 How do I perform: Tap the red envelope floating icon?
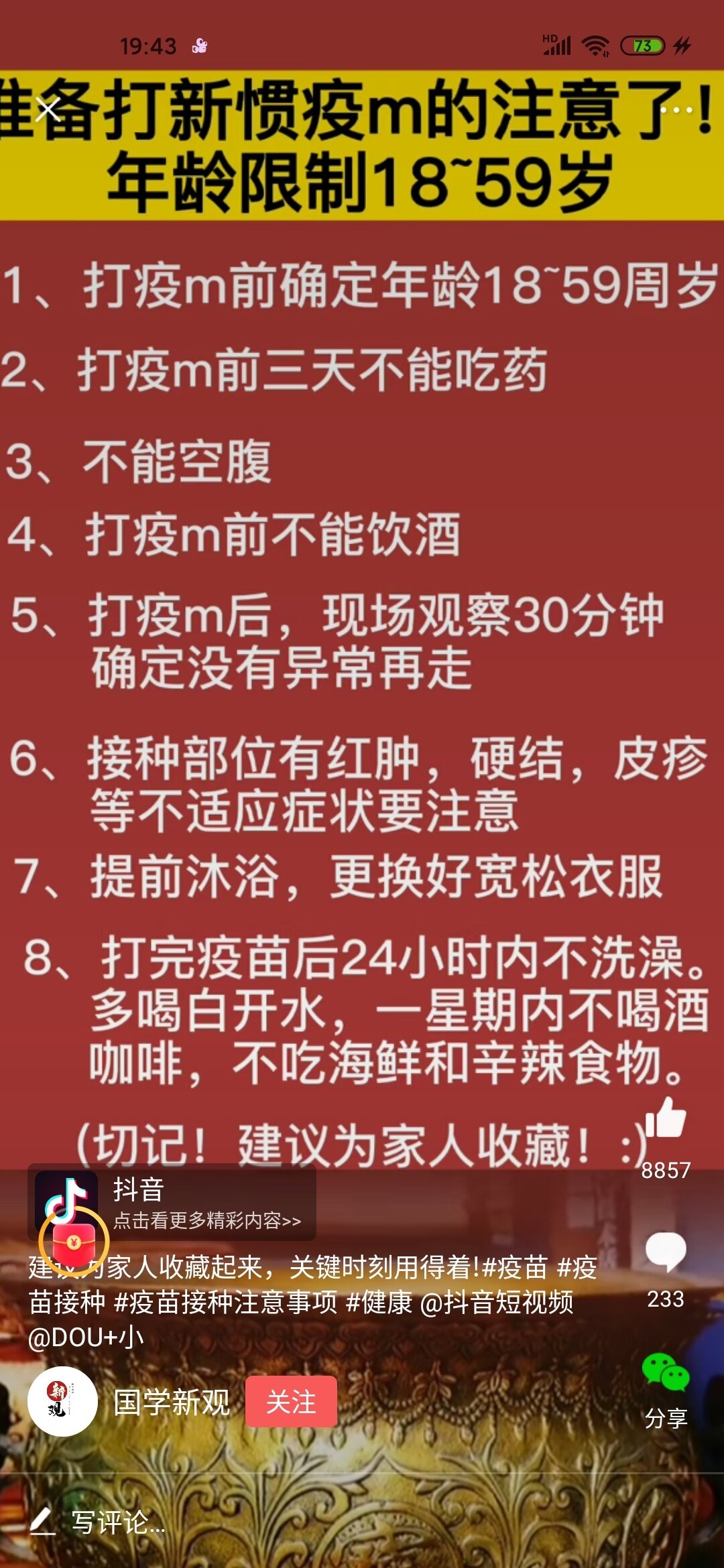(x=74, y=1242)
